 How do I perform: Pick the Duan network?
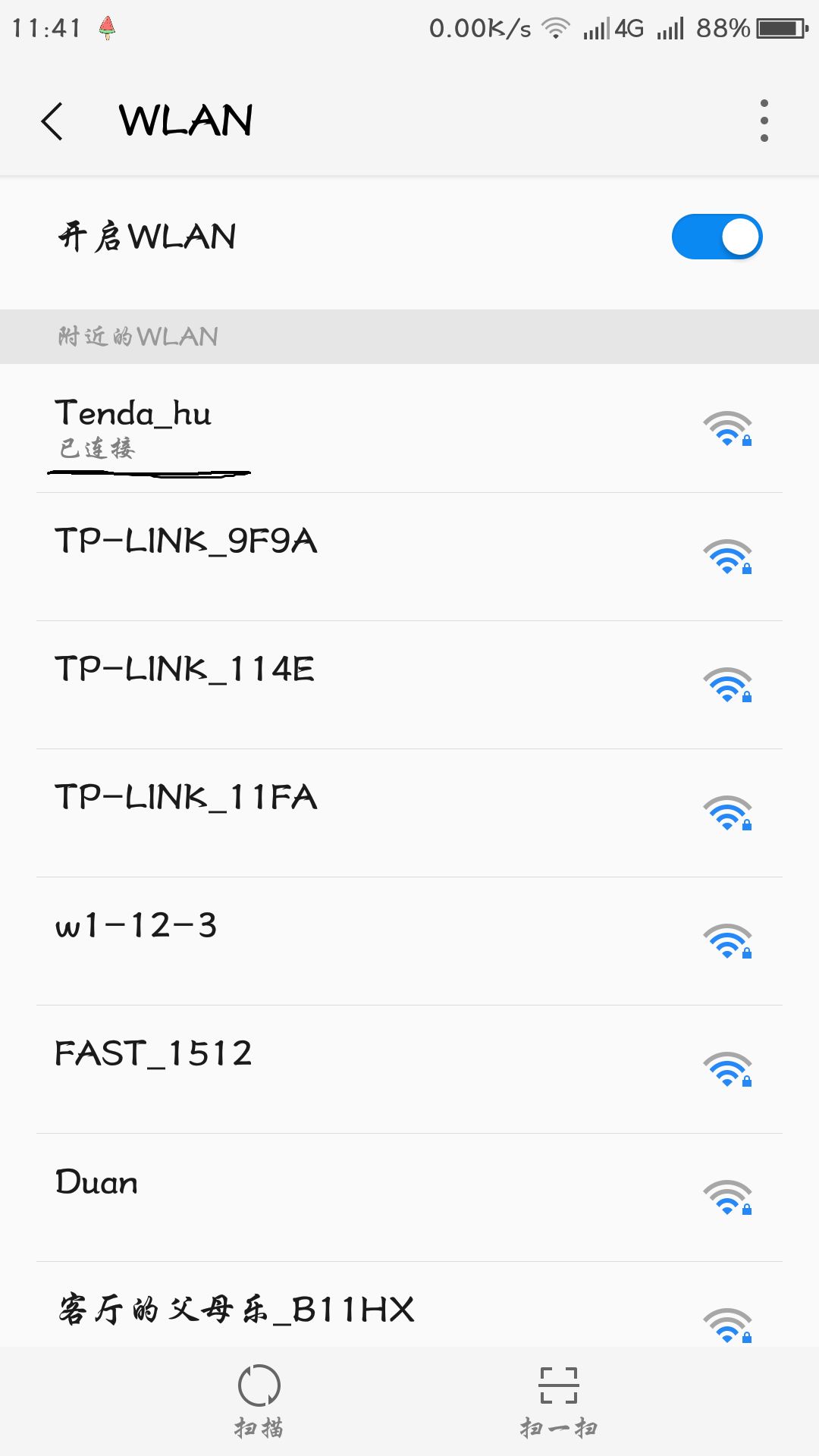coord(409,1197)
